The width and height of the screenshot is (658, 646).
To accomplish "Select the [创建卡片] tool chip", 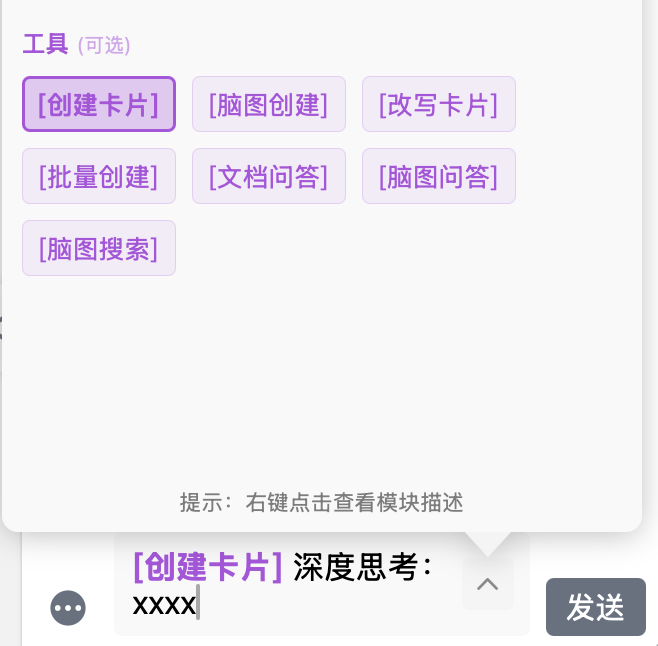I will 99,104.
